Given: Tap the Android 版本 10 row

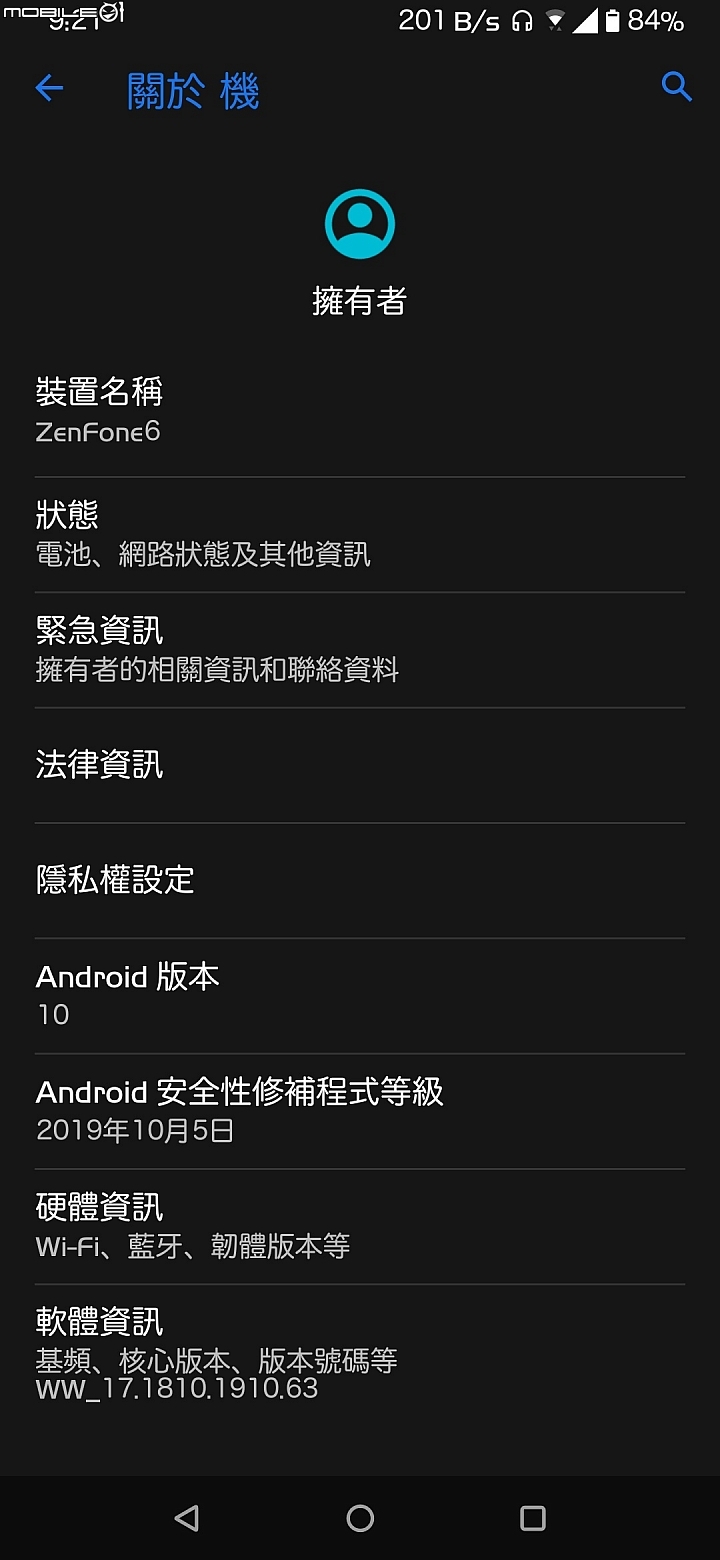Looking at the screenshot, I should (360, 995).
